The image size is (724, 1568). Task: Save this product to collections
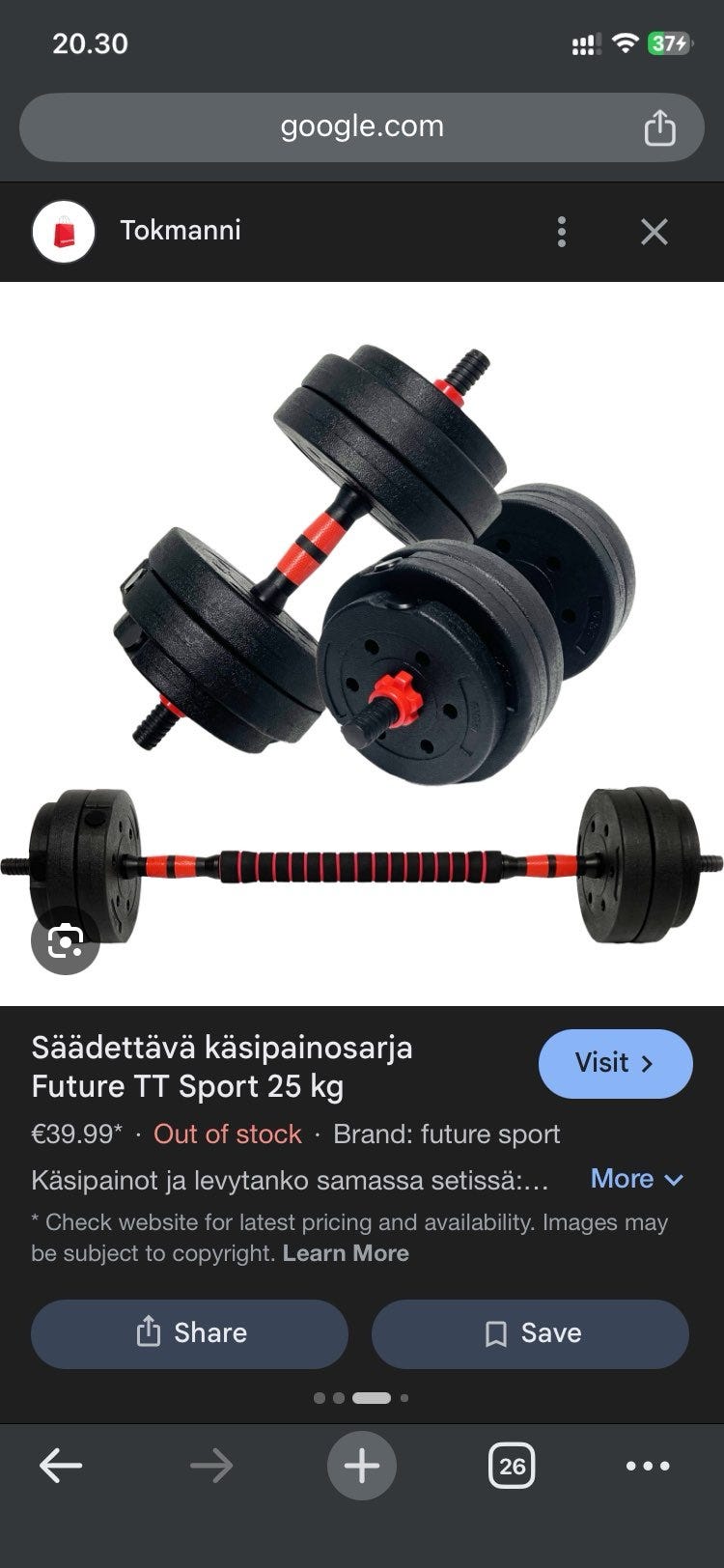pyautogui.click(x=530, y=1333)
